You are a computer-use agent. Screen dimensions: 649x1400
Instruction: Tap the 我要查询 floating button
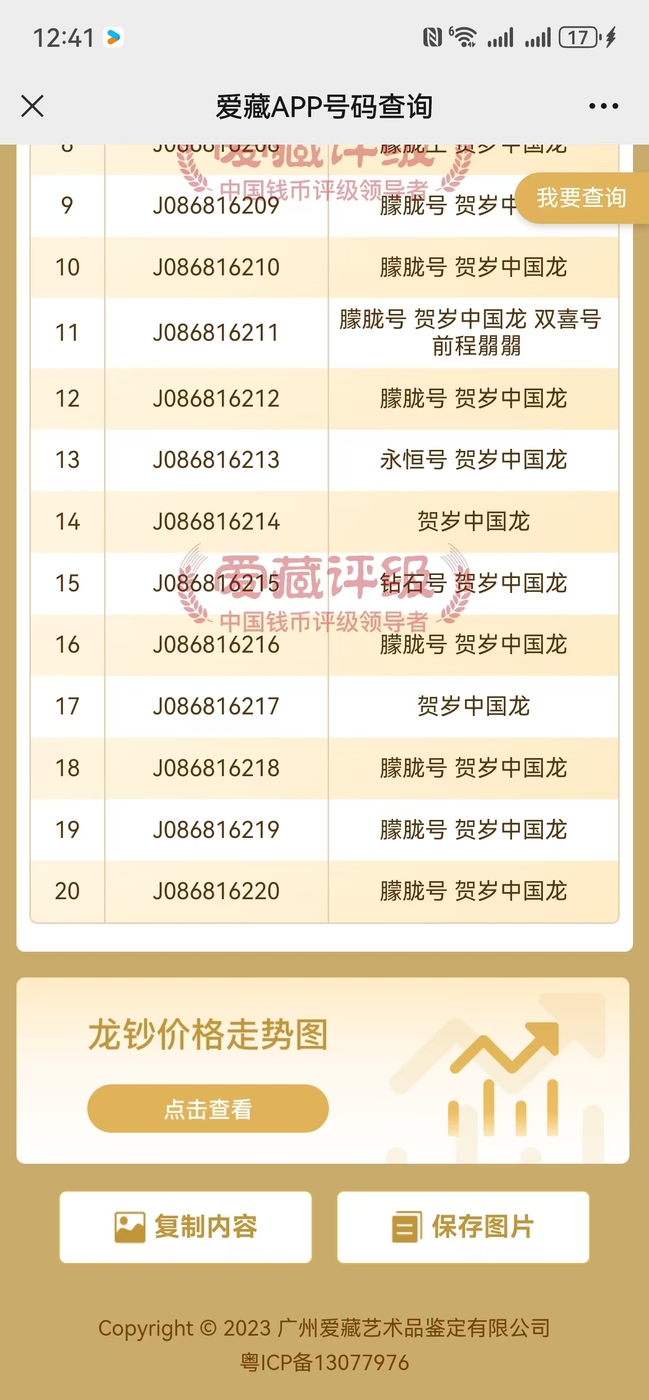(582, 198)
